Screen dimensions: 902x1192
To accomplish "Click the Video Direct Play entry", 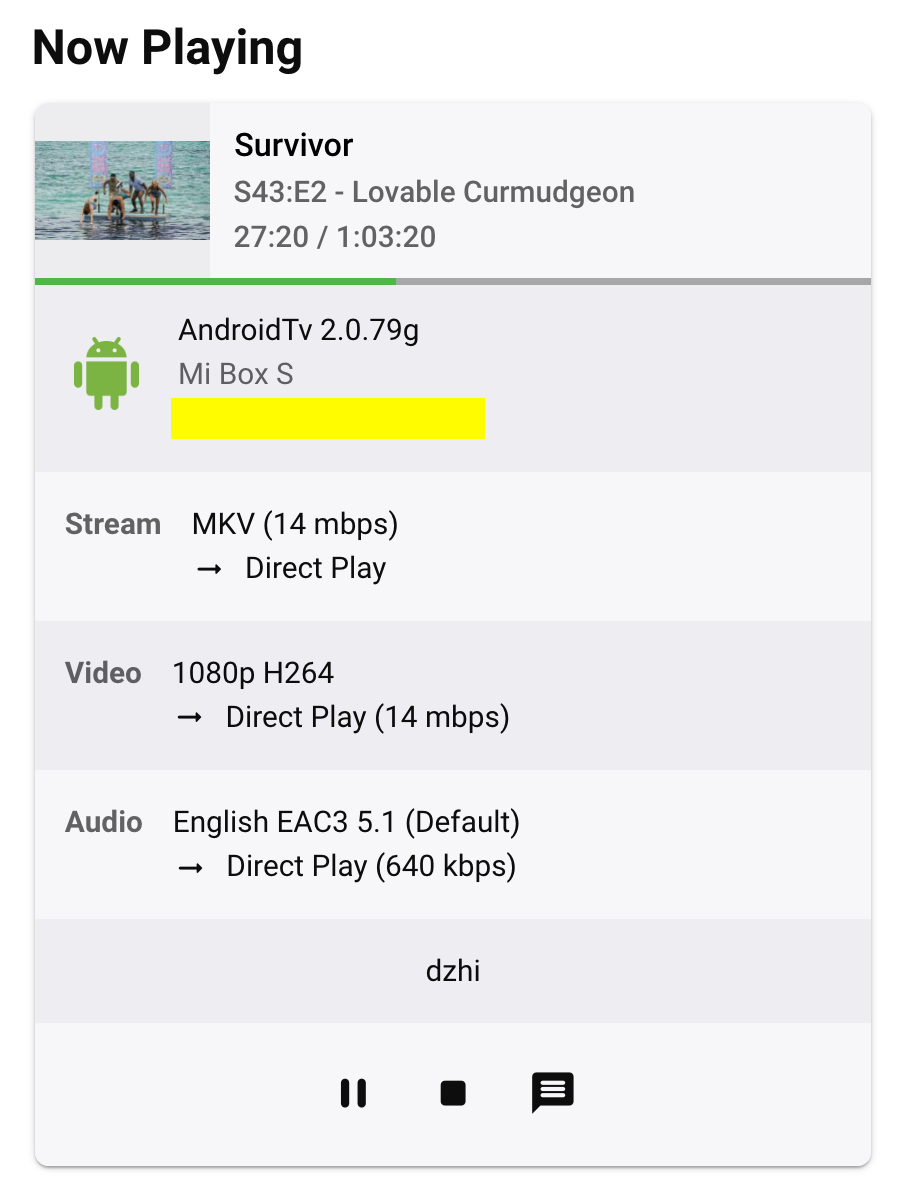I will (365, 717).
